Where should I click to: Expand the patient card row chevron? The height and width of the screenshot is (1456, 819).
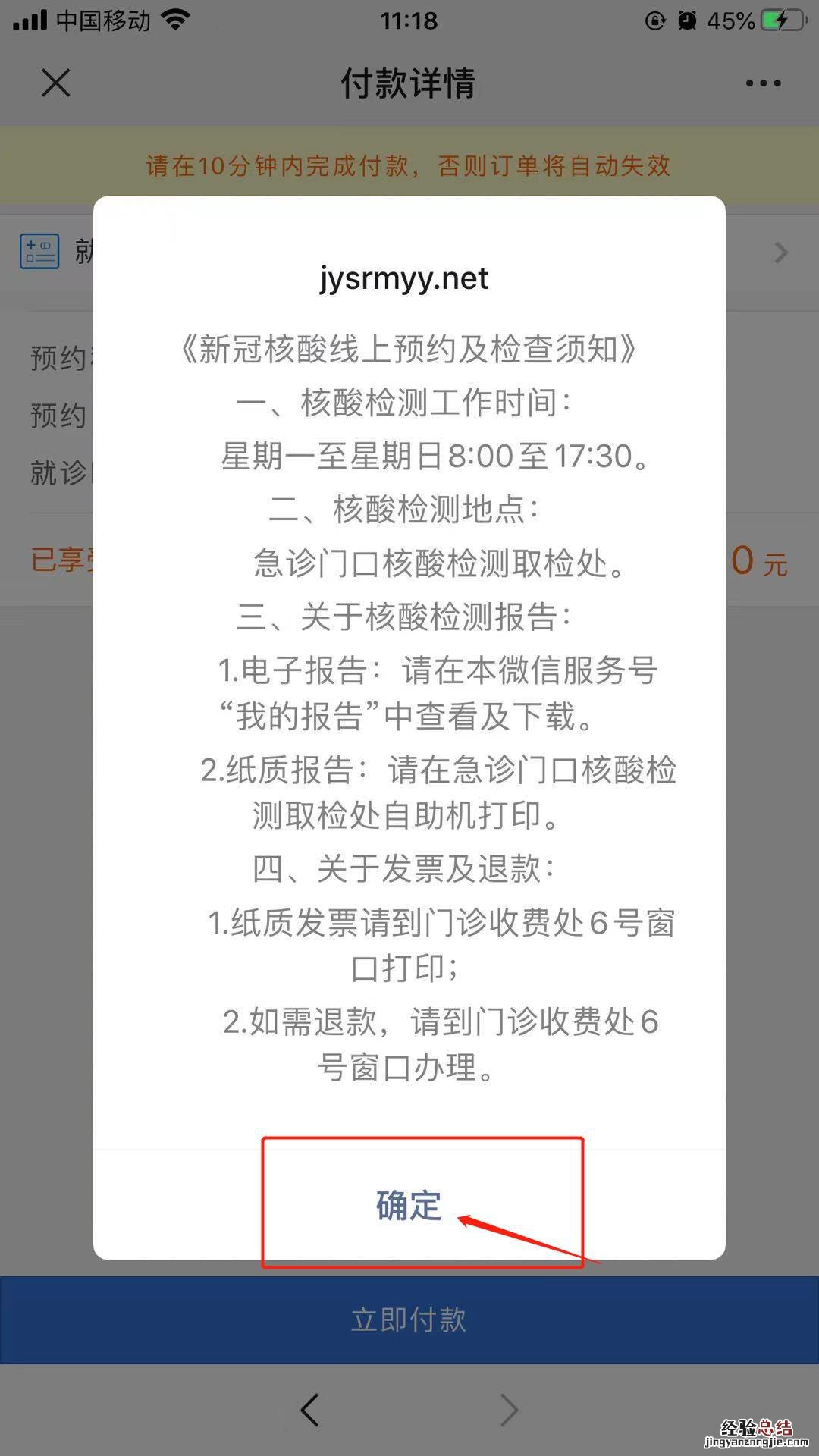[x=781, y=253]
